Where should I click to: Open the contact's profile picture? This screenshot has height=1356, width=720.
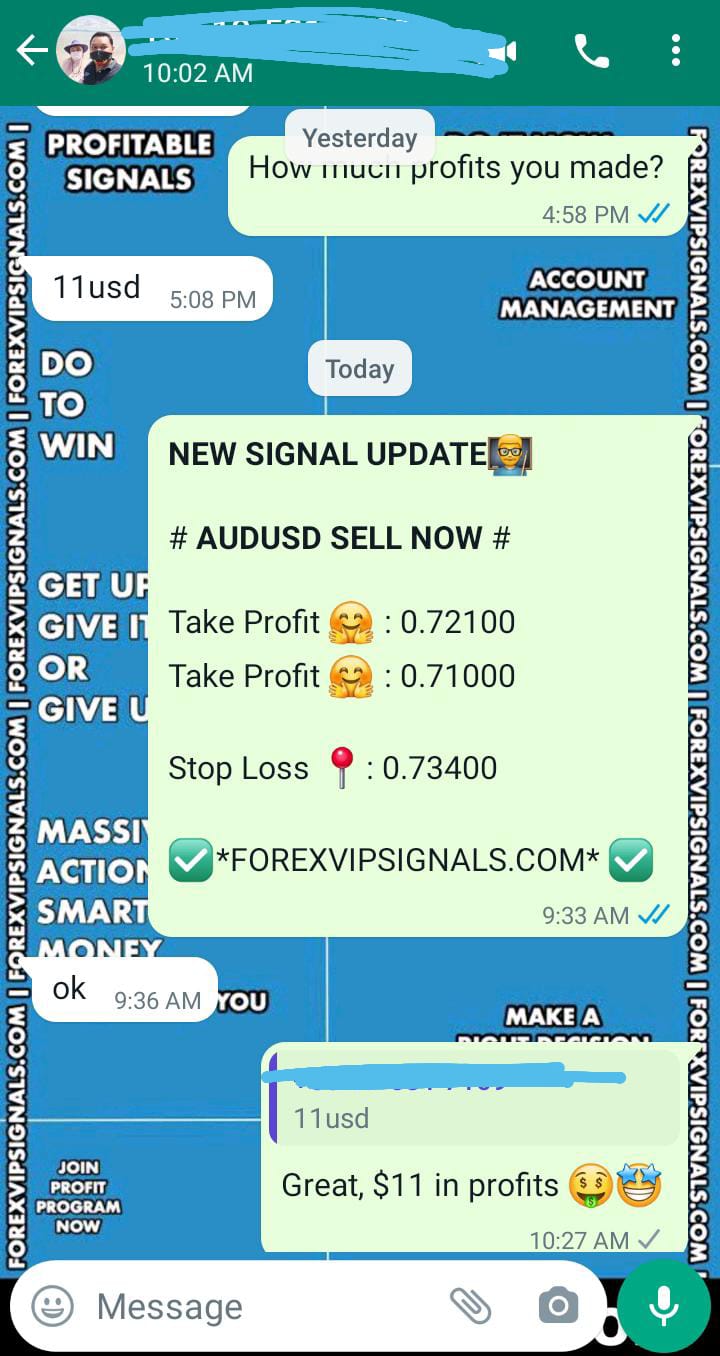[90, 51]
